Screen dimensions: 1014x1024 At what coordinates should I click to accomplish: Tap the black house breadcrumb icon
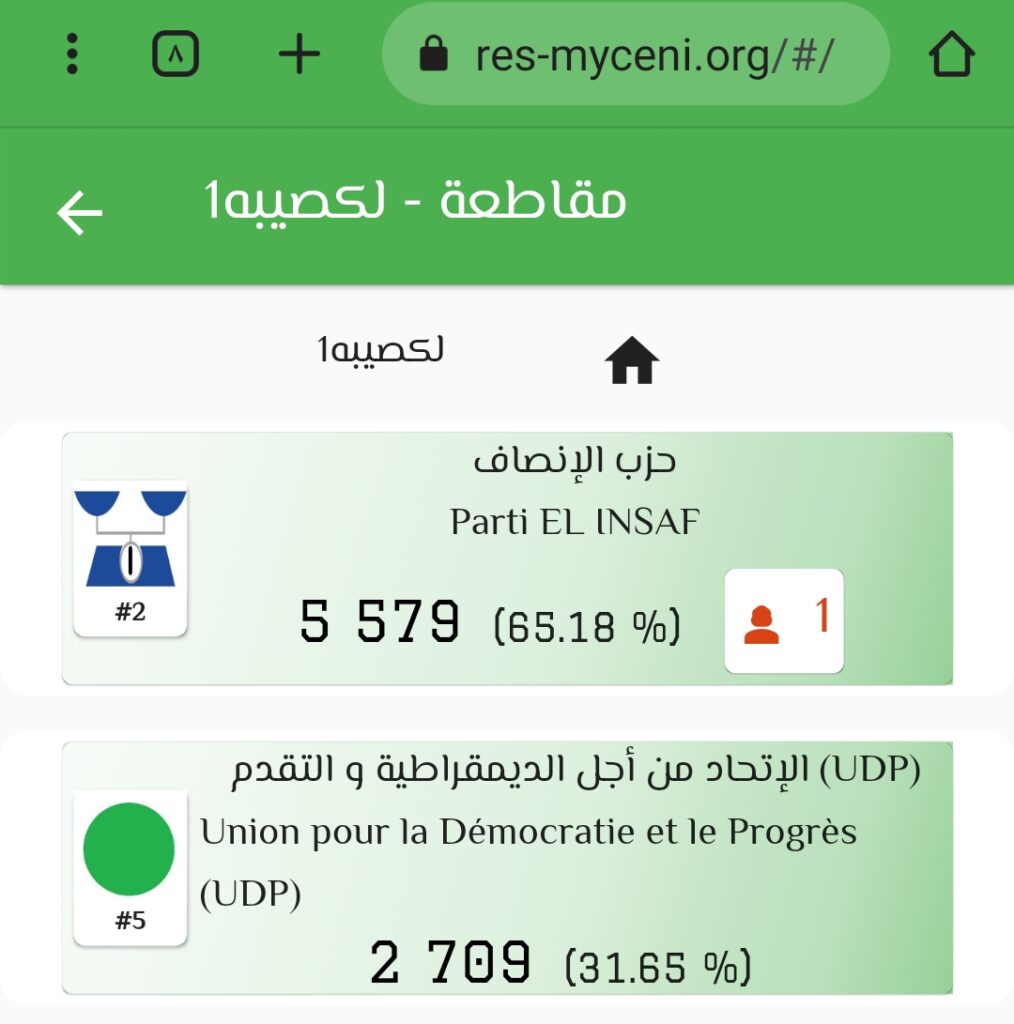point(632,361)
